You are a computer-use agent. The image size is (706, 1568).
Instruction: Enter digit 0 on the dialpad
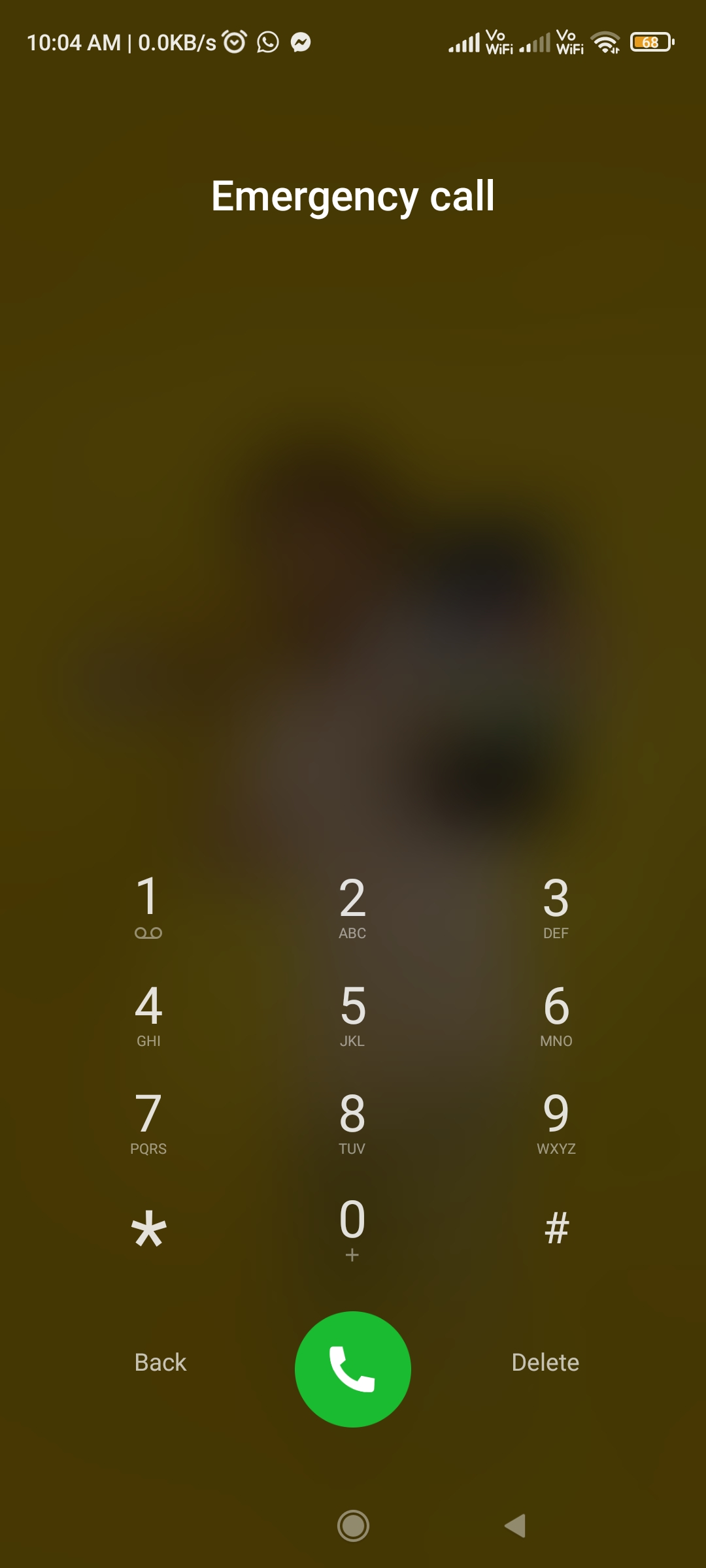pos(352,1230)
